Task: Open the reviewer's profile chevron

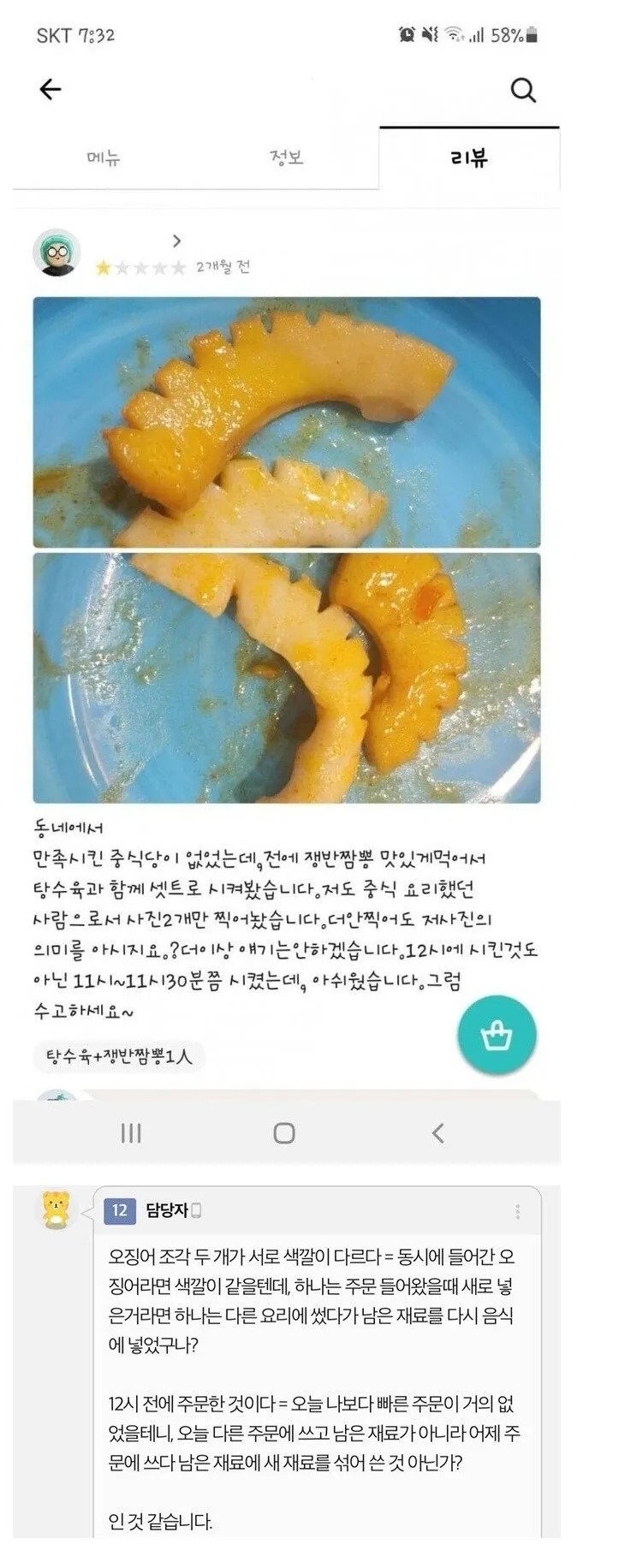Action: pyautogui.click(x=177, y=241)
